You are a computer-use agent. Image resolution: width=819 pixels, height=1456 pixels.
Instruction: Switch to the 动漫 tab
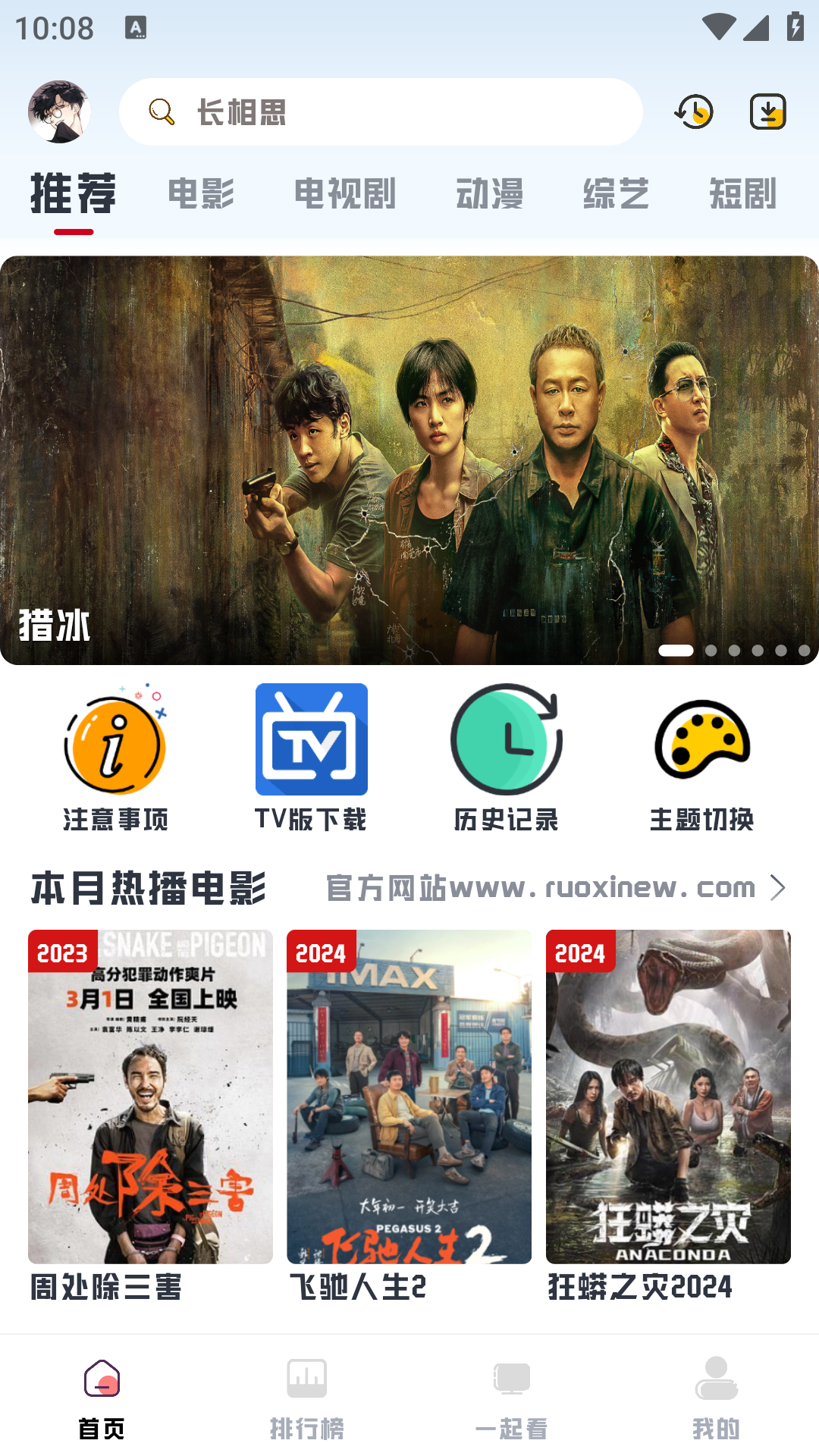coord(490,193)
